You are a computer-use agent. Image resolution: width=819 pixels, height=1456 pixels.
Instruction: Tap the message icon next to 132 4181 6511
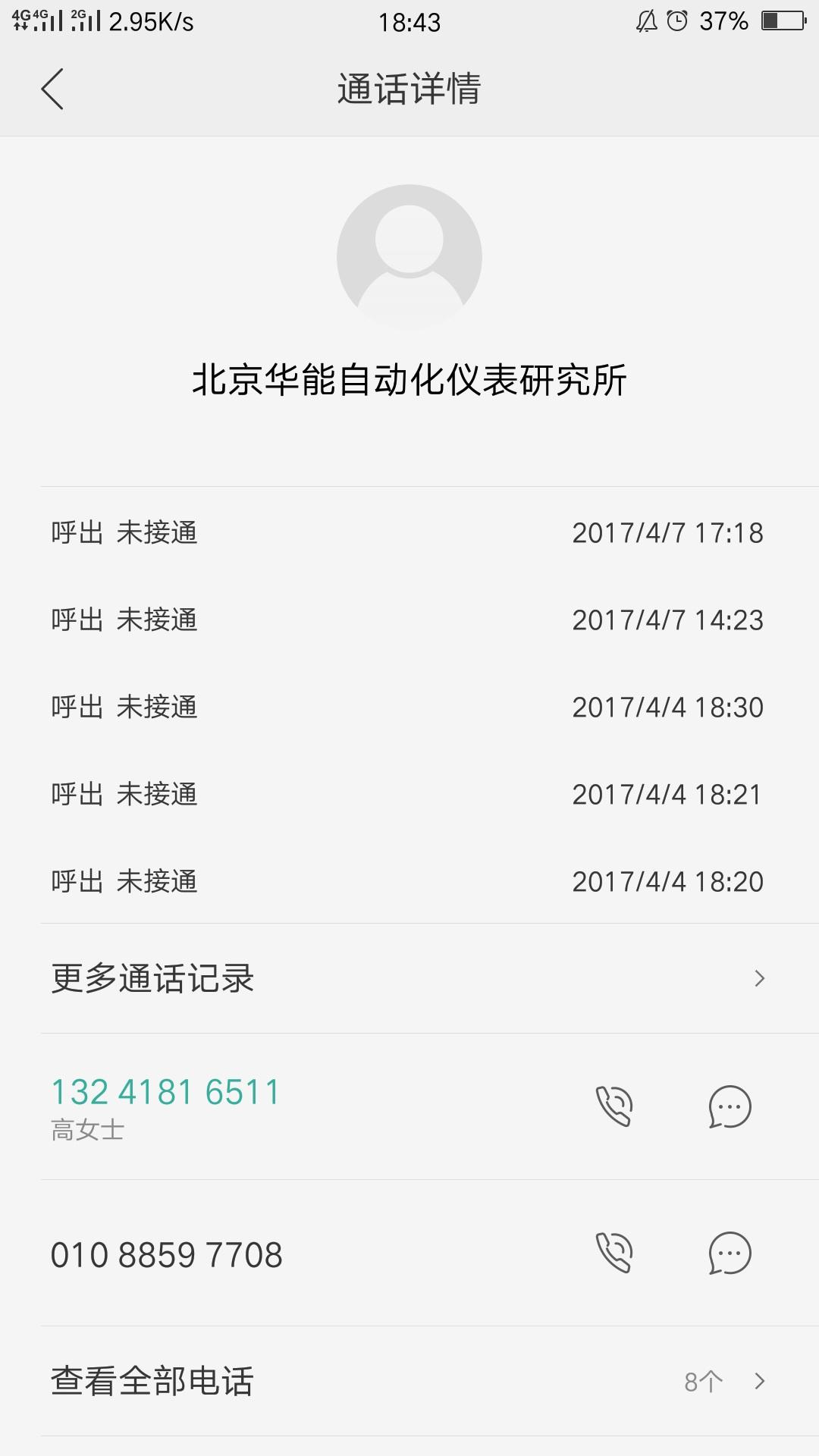[x=730, y=1107]
